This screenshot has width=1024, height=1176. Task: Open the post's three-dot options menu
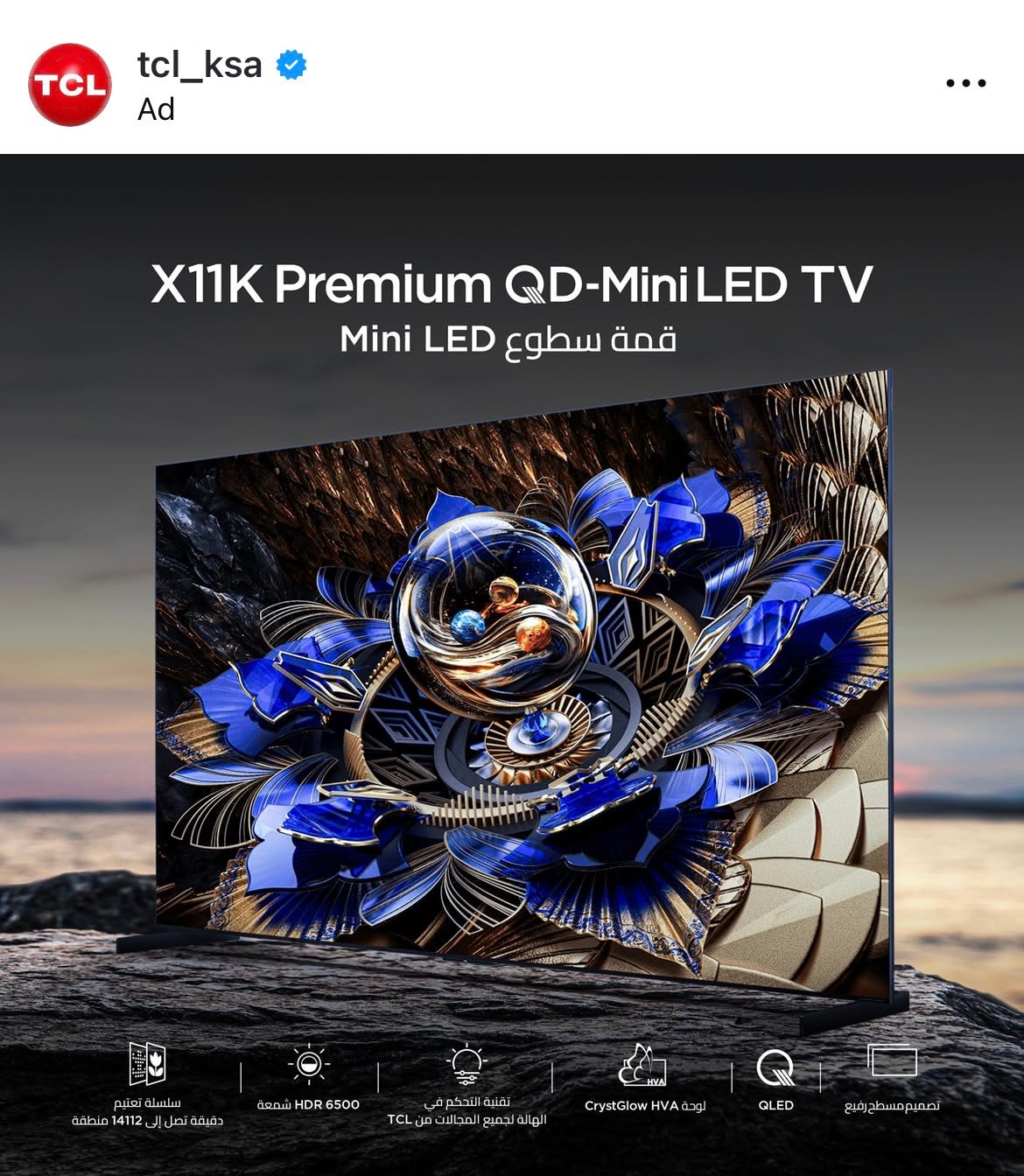point(965,84)
